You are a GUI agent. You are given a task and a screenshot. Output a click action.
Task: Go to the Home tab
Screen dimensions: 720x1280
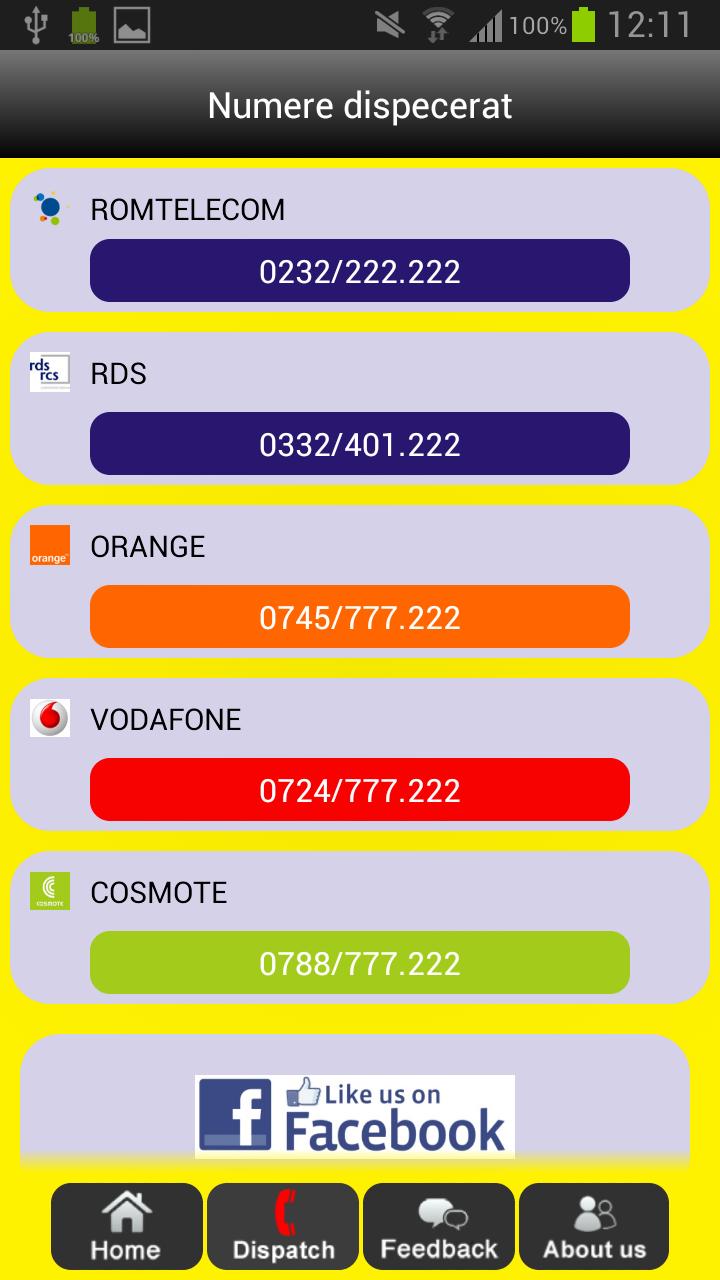click(126, 1227)
